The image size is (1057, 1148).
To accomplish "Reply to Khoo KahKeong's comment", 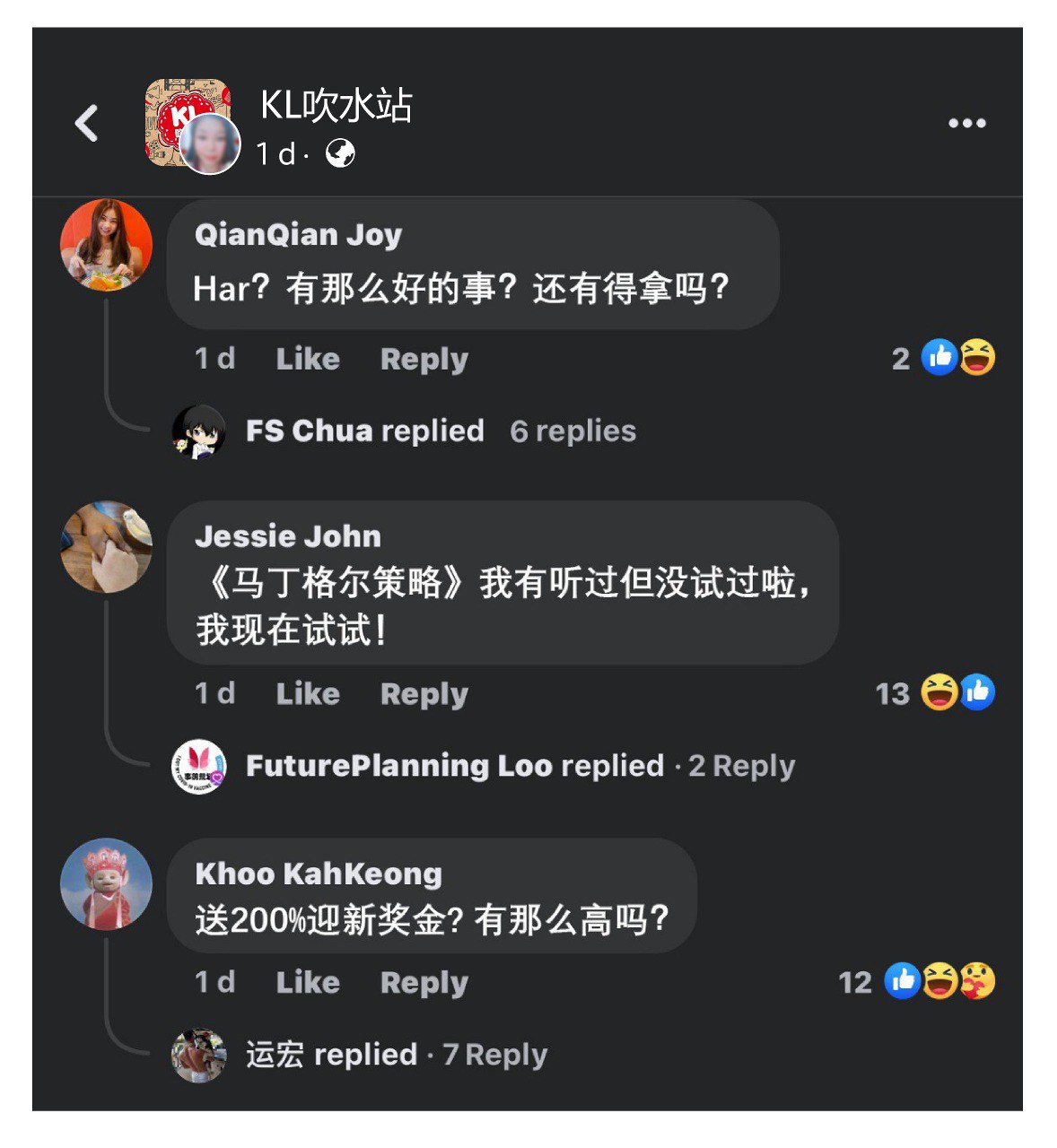I will pos(424,982).
